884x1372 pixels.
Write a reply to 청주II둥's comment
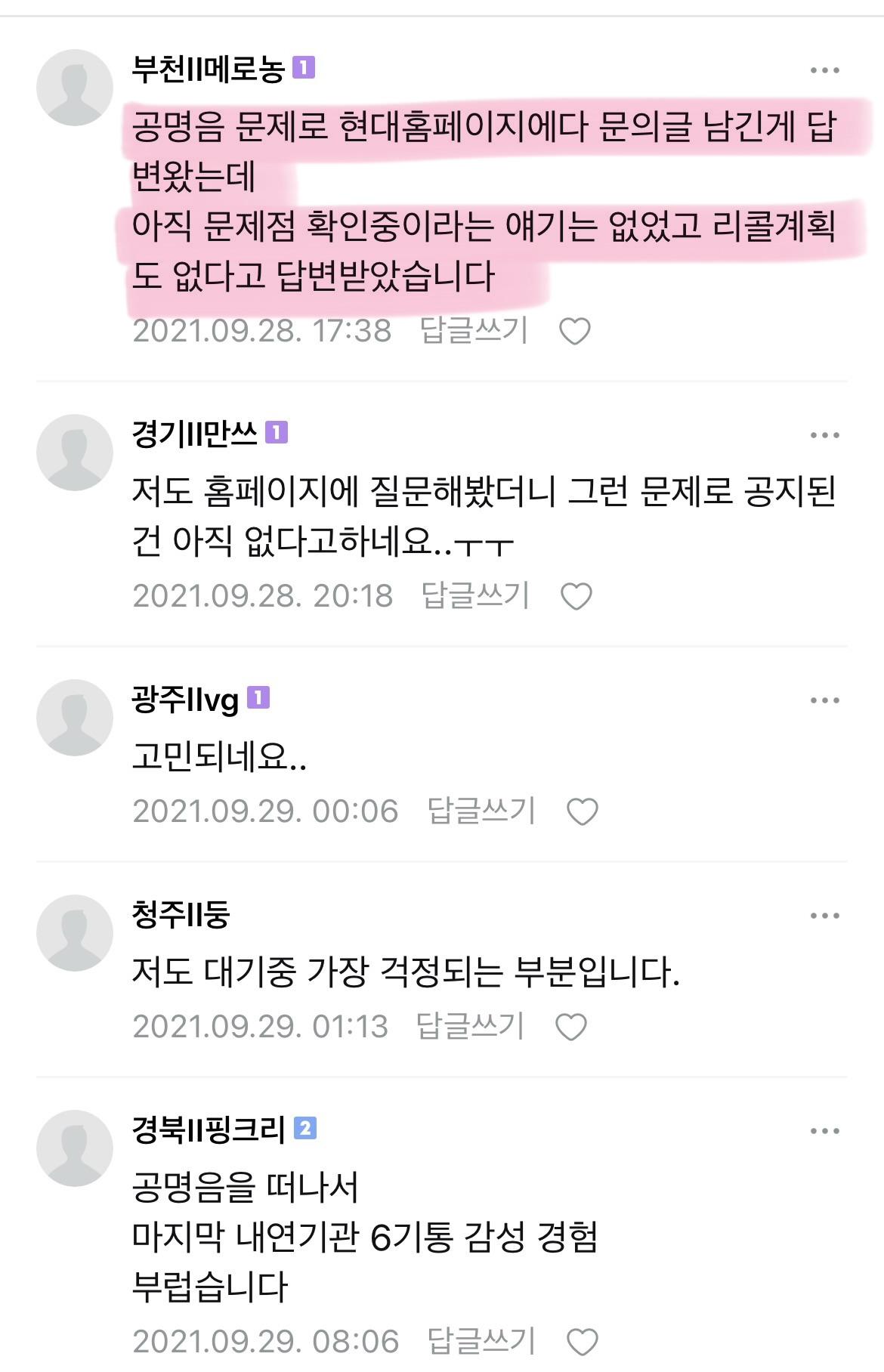coord(470,1026)
